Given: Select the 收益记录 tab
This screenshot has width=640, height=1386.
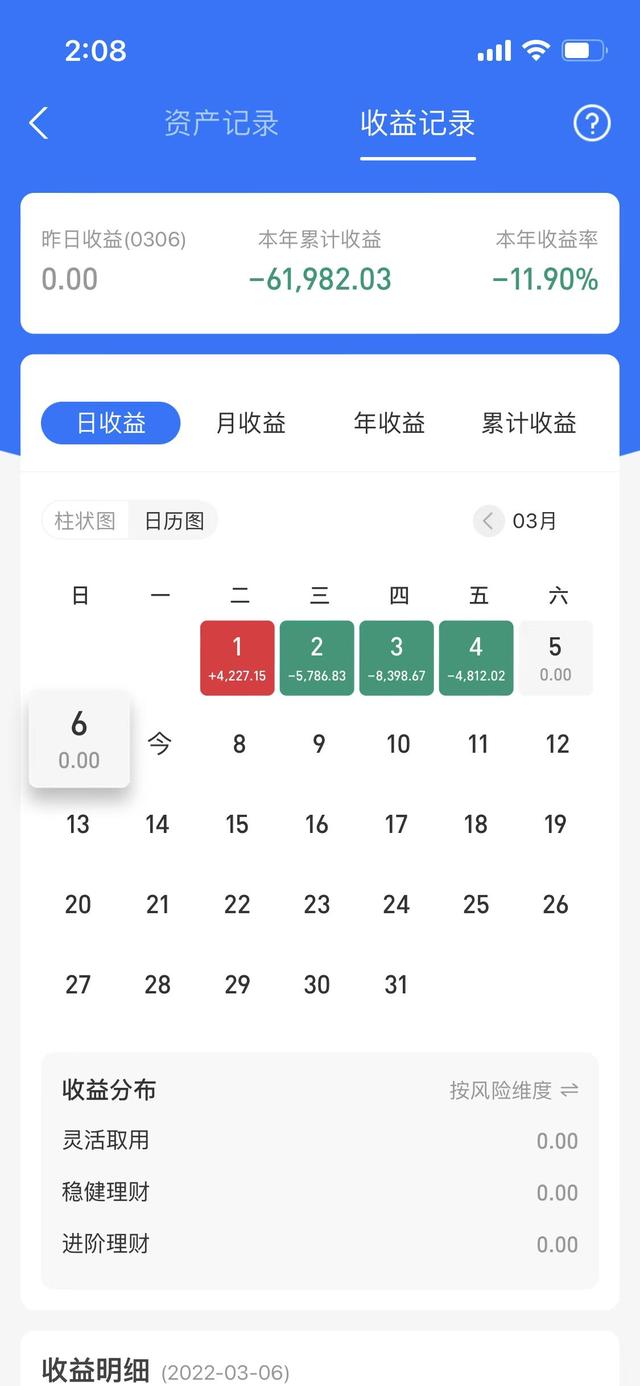Looking at the screenshot, I should (x=418, y=123).
